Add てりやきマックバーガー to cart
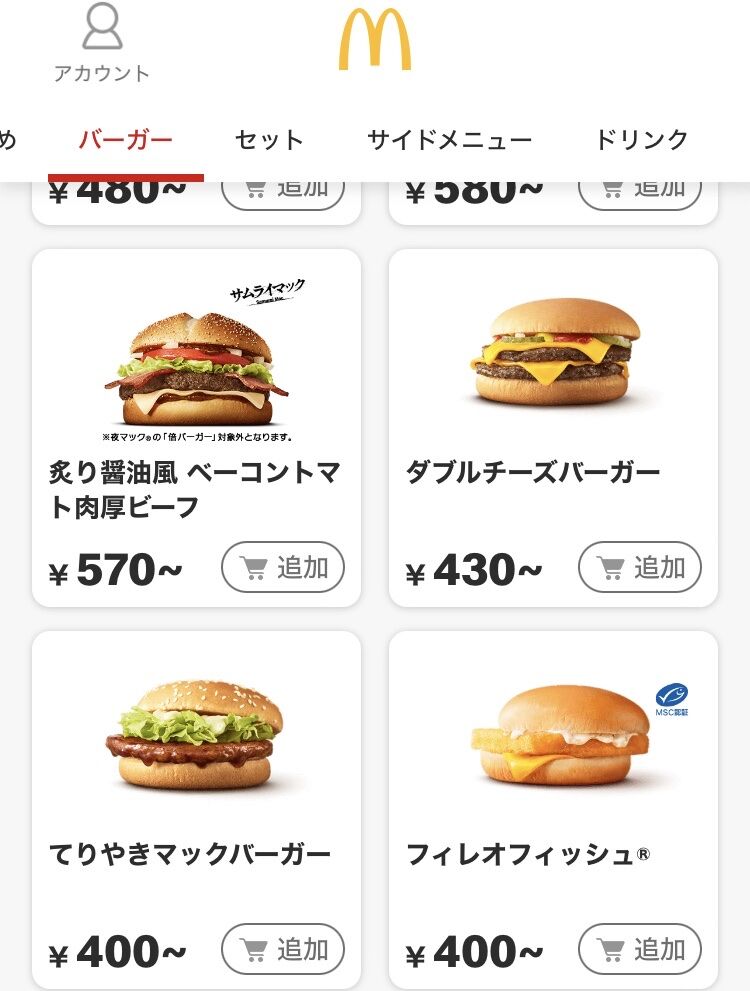Screen dimensions: 750x991 pyautogui.click(x=283, y=949)
